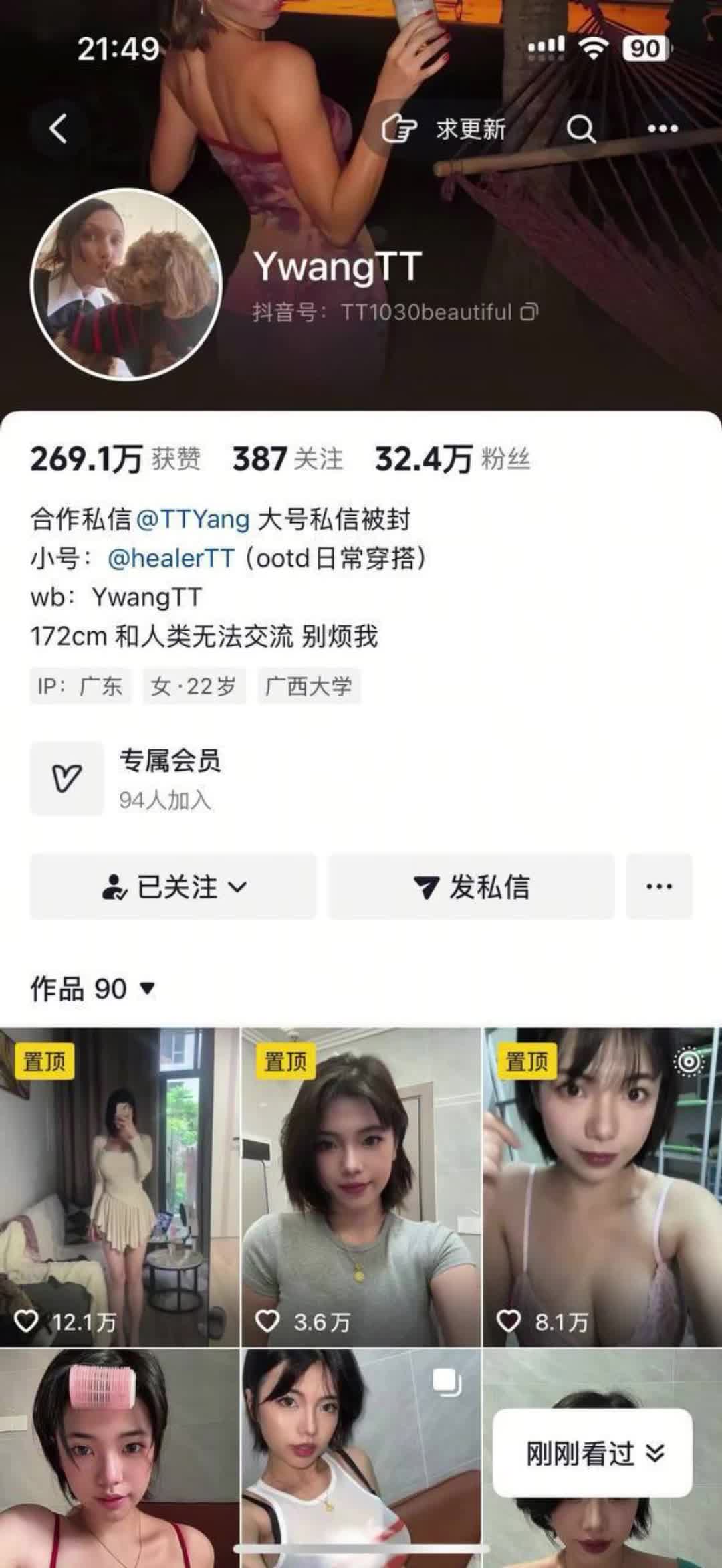Tap the 求更新 request update button
722x1568 pixels.
tap(444, 128)
